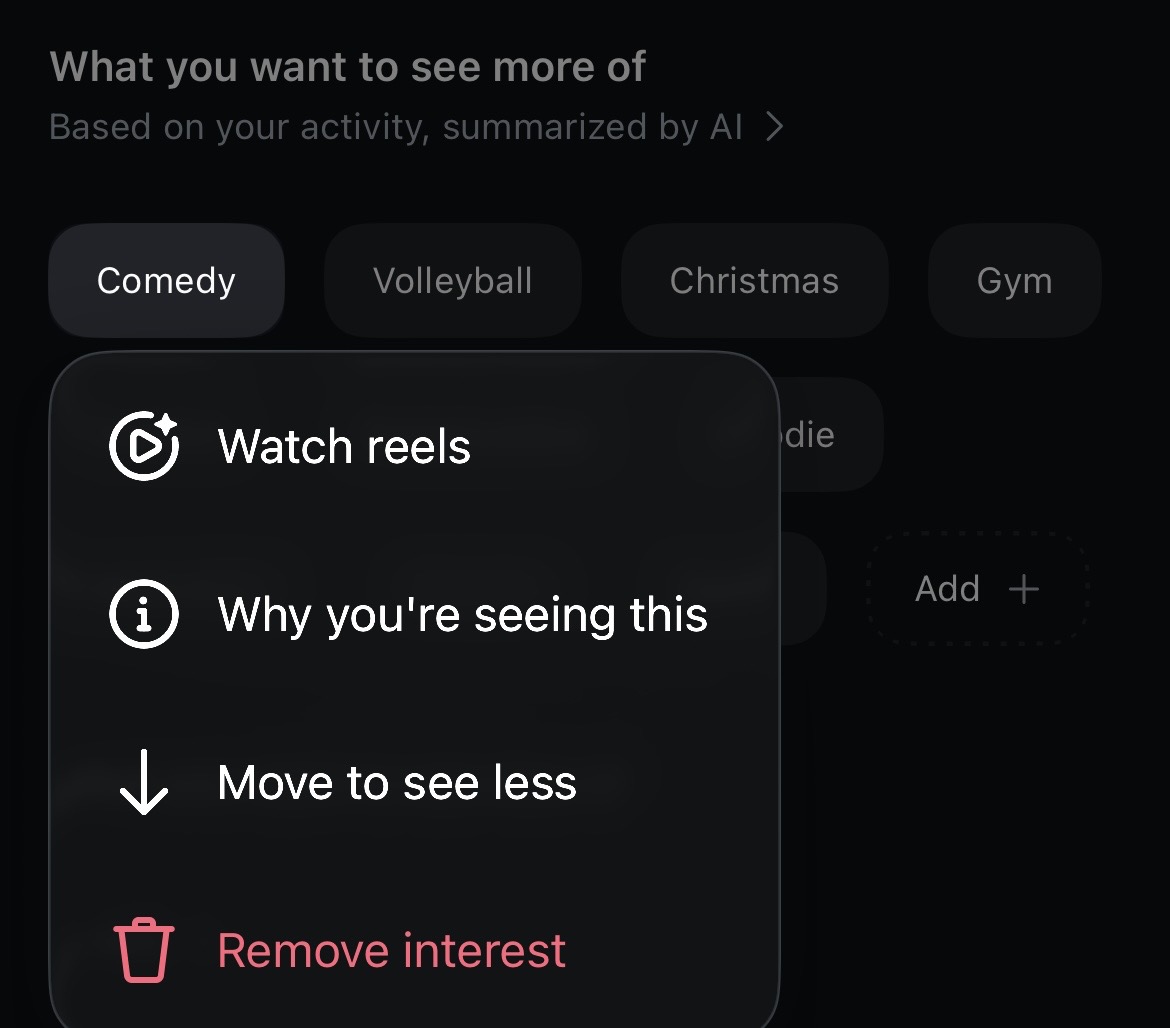The height and width of the screenshot is (1028, 1170).
Task: Open Based on your activity details
Action: pos(415,127)
